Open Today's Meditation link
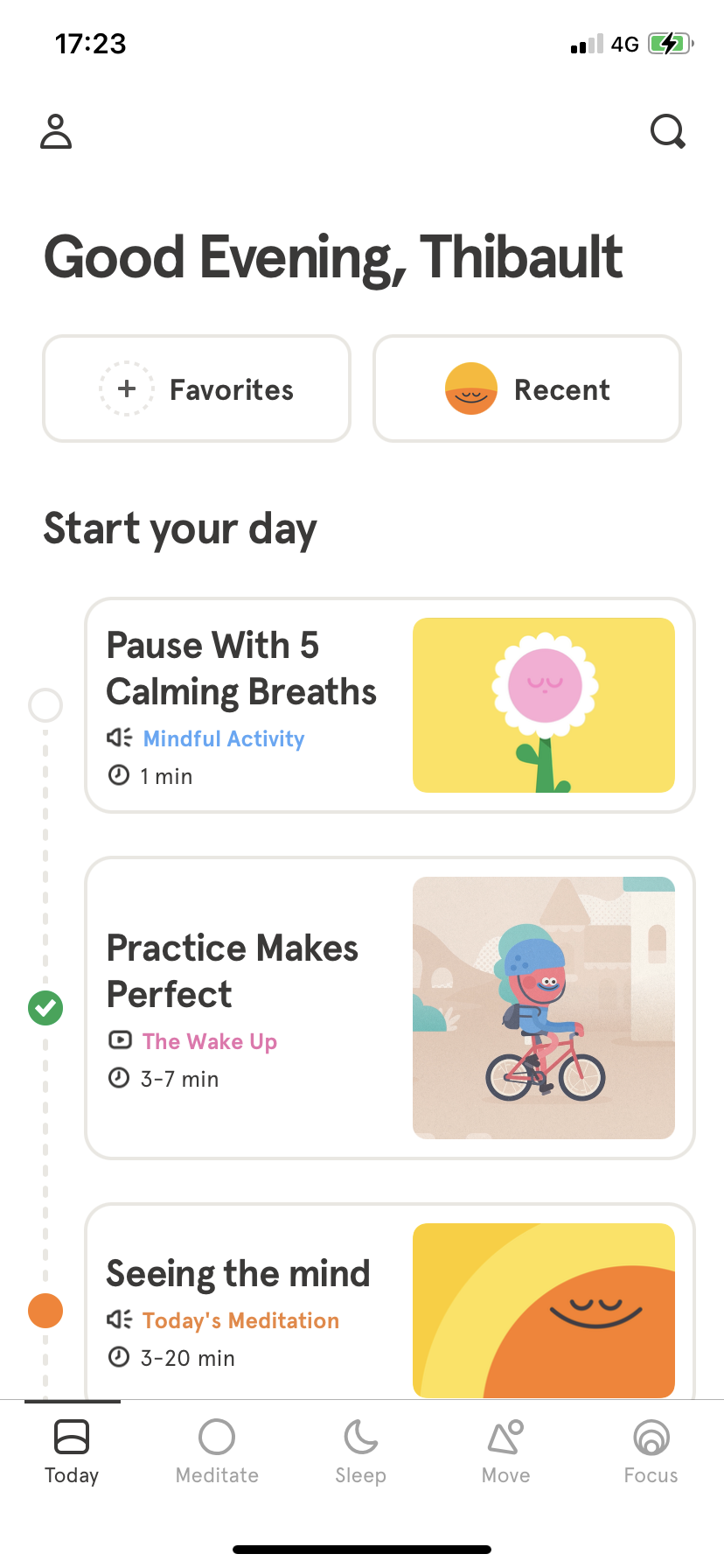 (x=240, y=1319)
